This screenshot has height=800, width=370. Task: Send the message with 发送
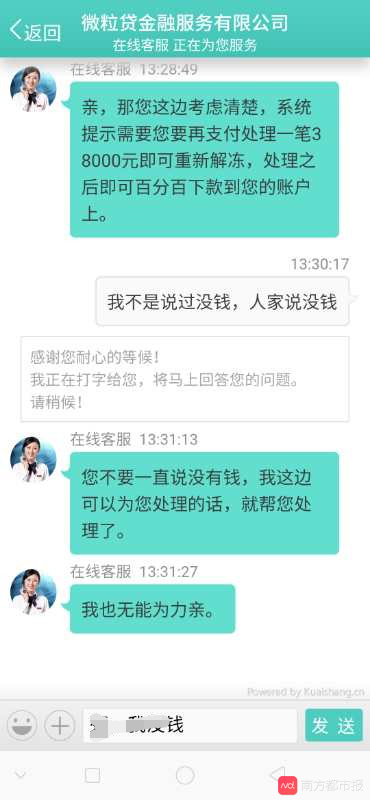point(334,726)
